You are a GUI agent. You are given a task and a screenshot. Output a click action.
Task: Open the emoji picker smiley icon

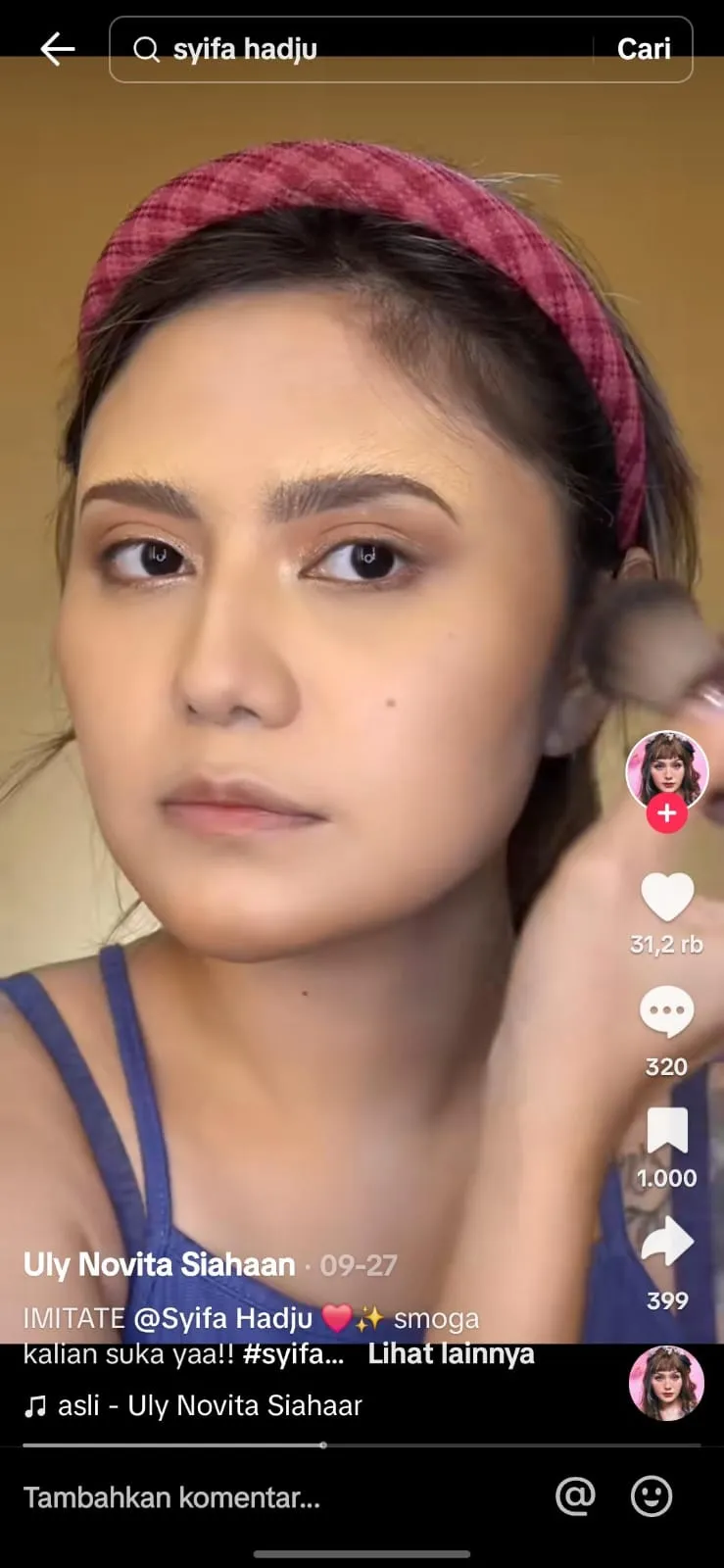tap(652, 1496)
